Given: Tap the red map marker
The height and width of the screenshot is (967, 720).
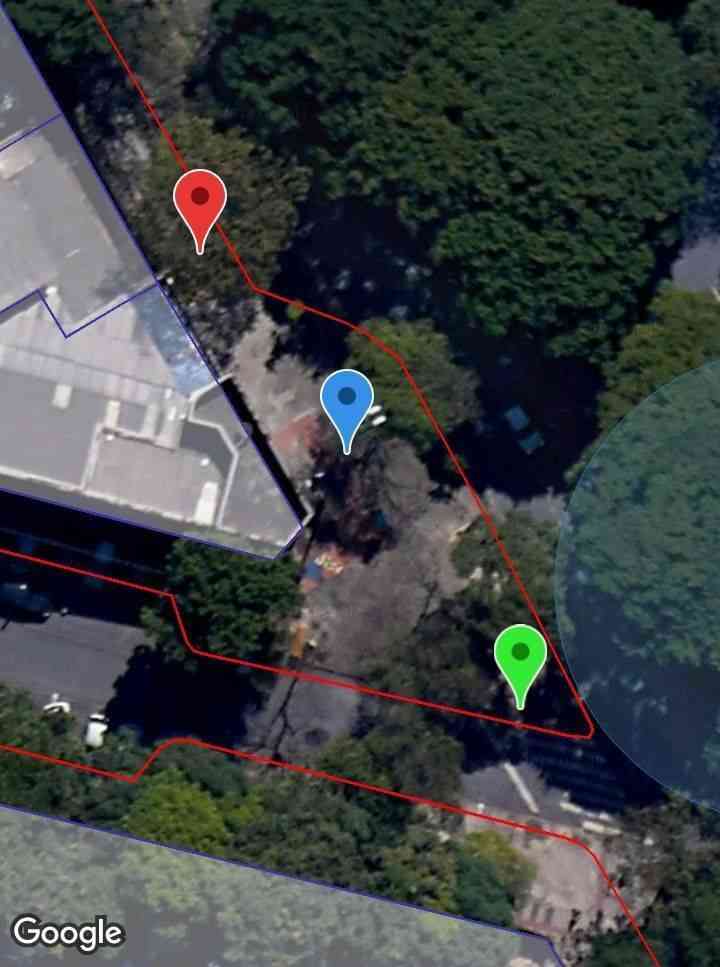Looking at the screenshot, I should point(200,200).
